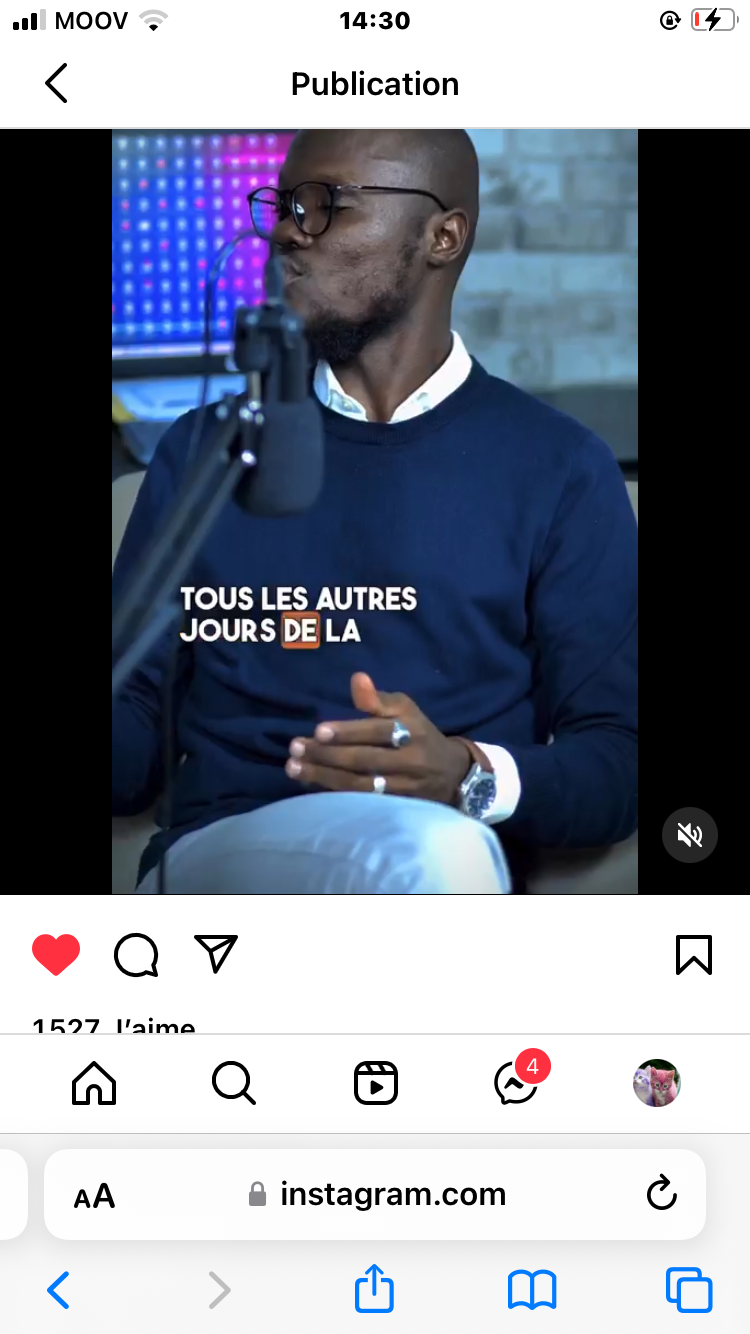The image size is (750, 1334).
Task: Tap the instagram.com address bar
Action: pos(392,1194)
